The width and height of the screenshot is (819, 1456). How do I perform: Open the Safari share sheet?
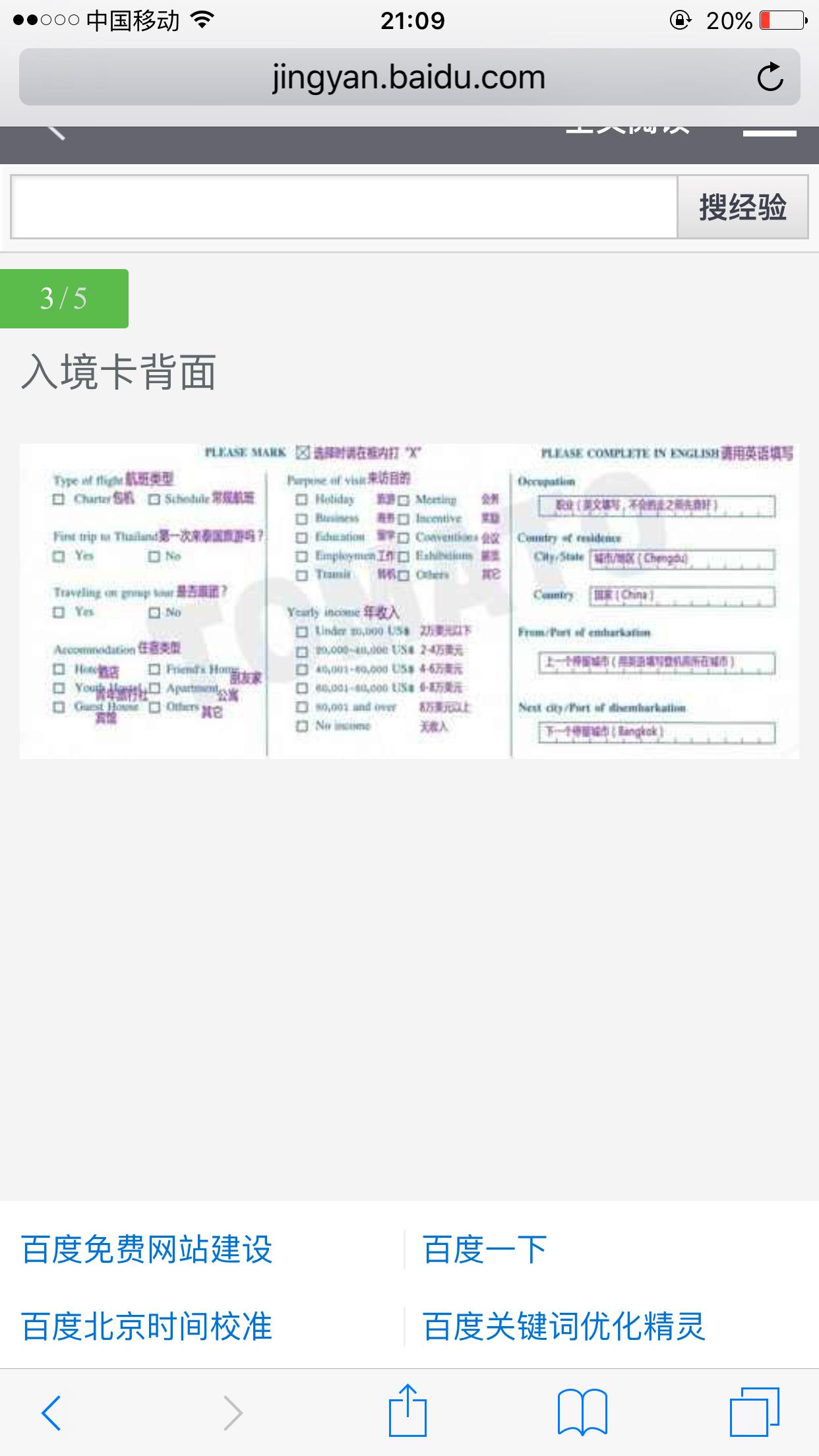408,1410
